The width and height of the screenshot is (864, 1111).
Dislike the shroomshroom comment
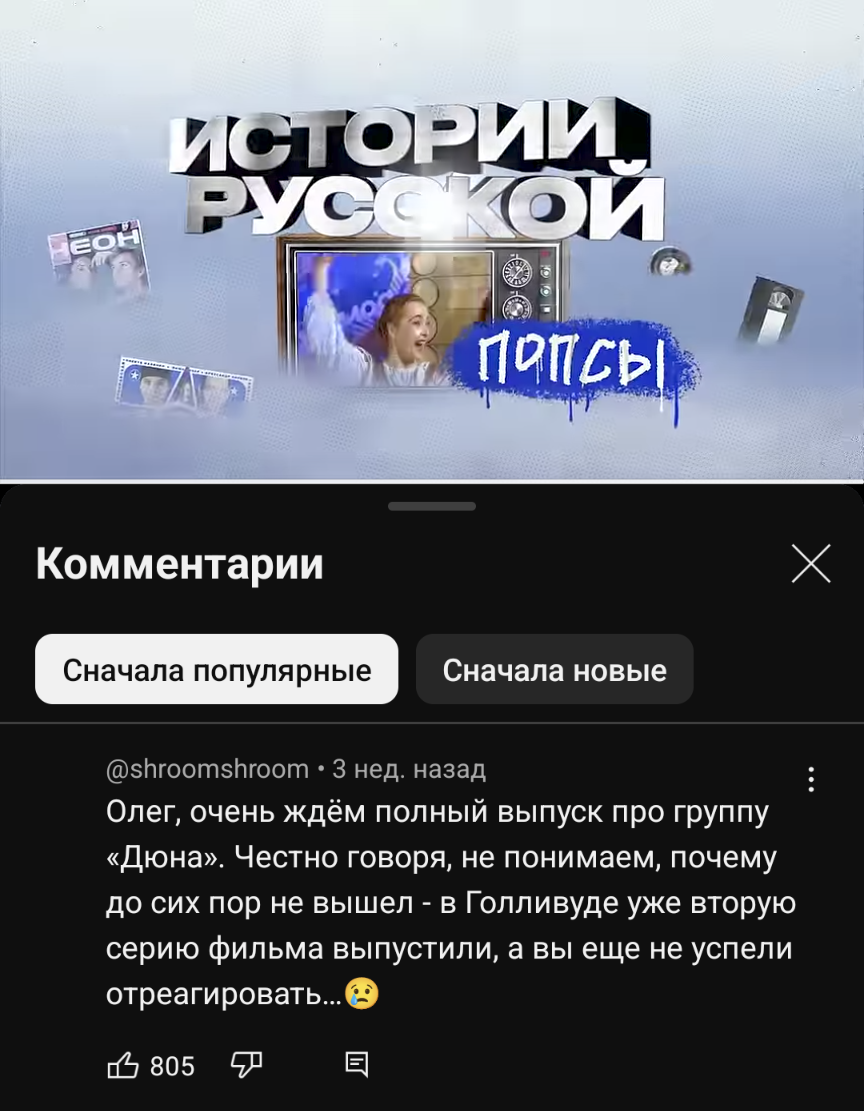[x=246, y=1066]
